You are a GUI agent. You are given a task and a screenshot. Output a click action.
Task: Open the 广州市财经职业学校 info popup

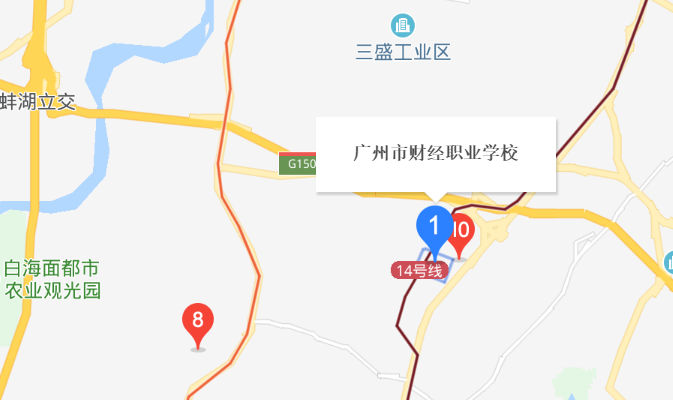tap(435, 154)
